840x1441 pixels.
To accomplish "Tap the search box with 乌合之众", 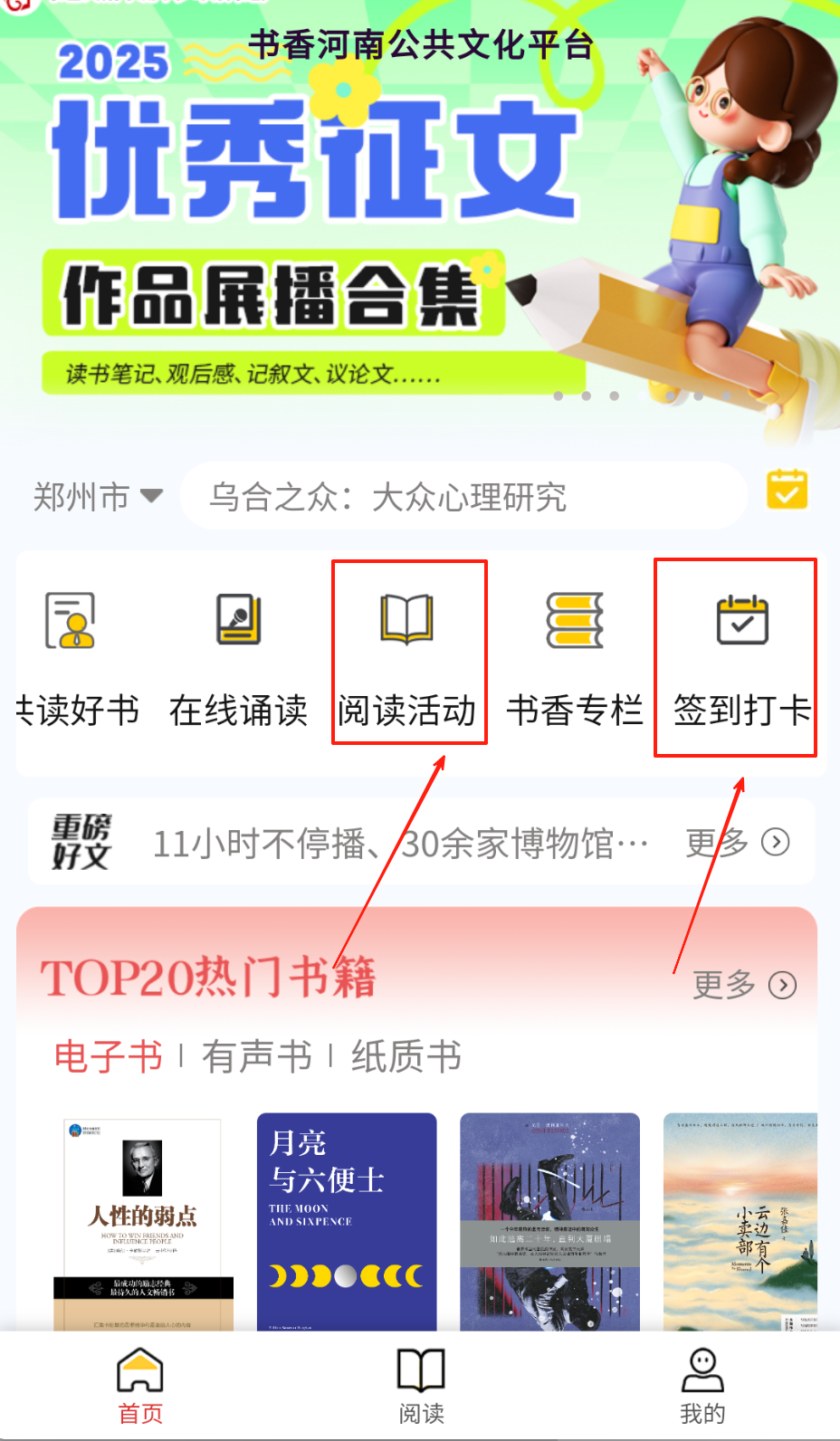I will point(462,497).
